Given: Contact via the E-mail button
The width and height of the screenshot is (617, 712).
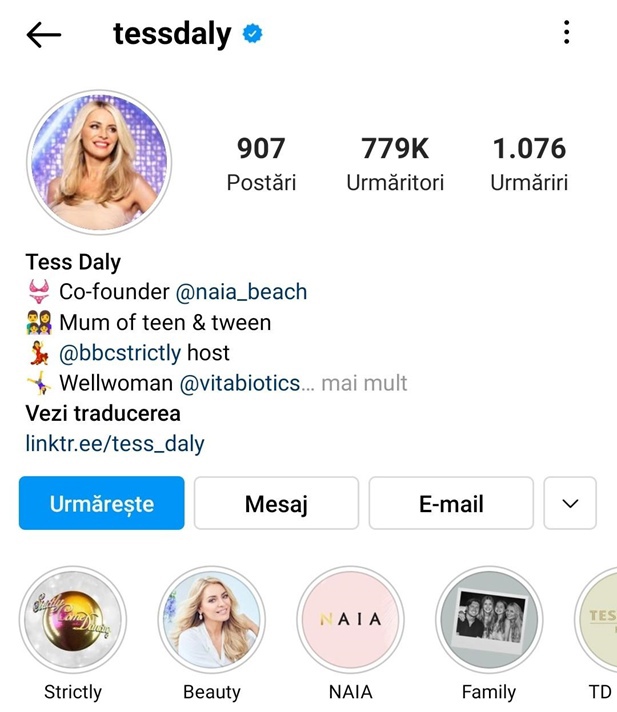Looking at the screenshot, I should coord(451,503).
